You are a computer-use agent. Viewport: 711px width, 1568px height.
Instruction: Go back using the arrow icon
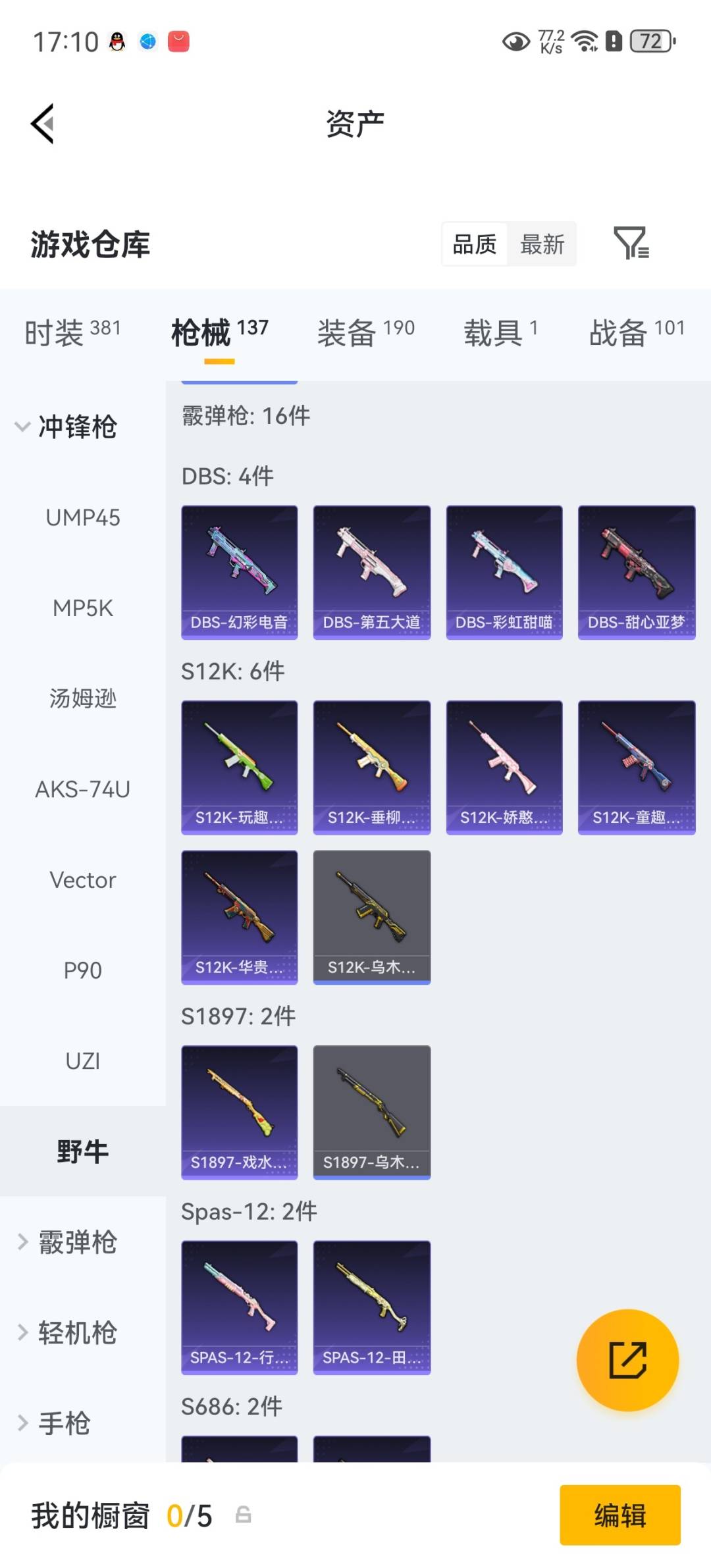pos(43,124)
